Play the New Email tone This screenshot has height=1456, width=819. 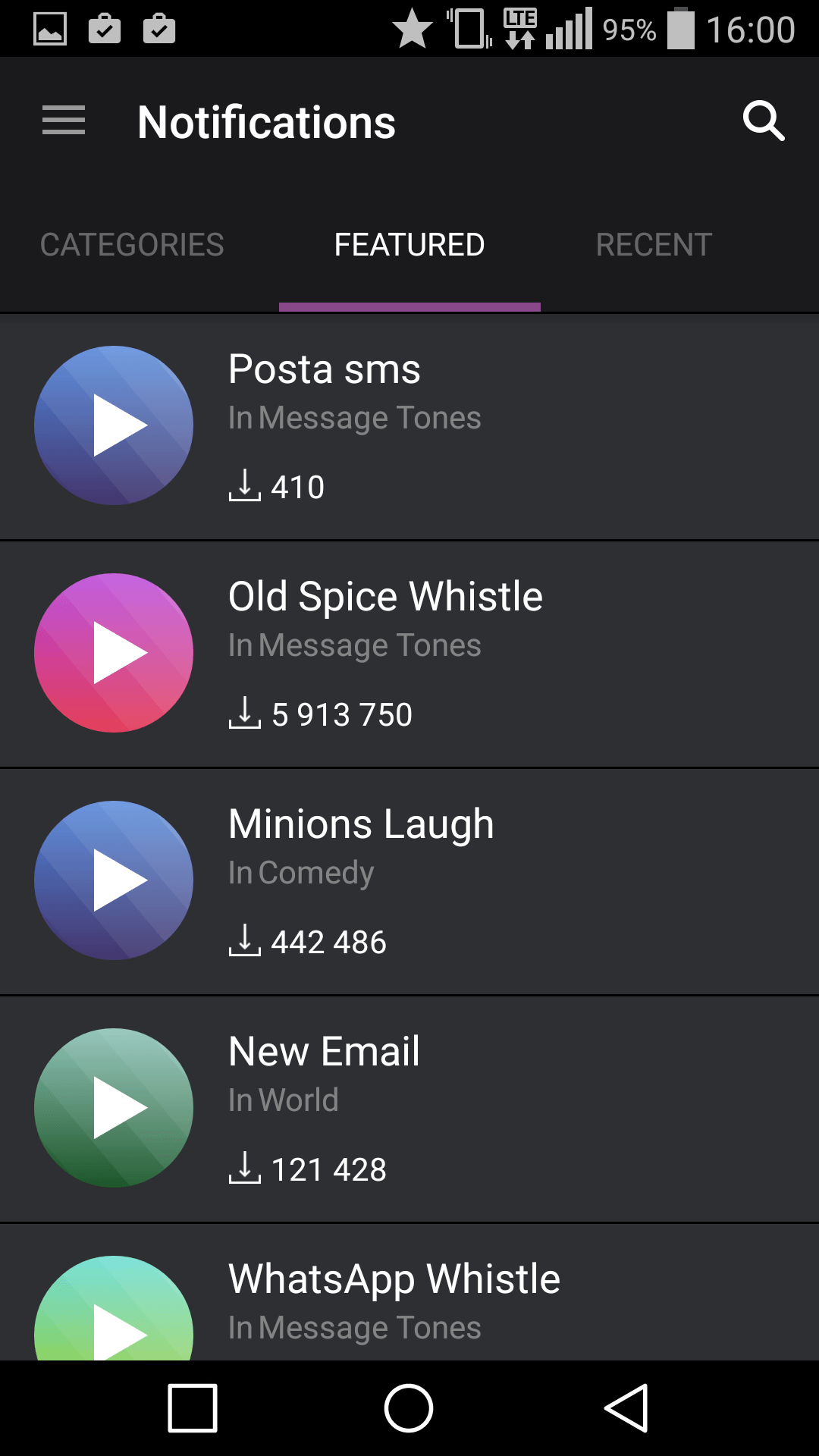(114, 1108)
